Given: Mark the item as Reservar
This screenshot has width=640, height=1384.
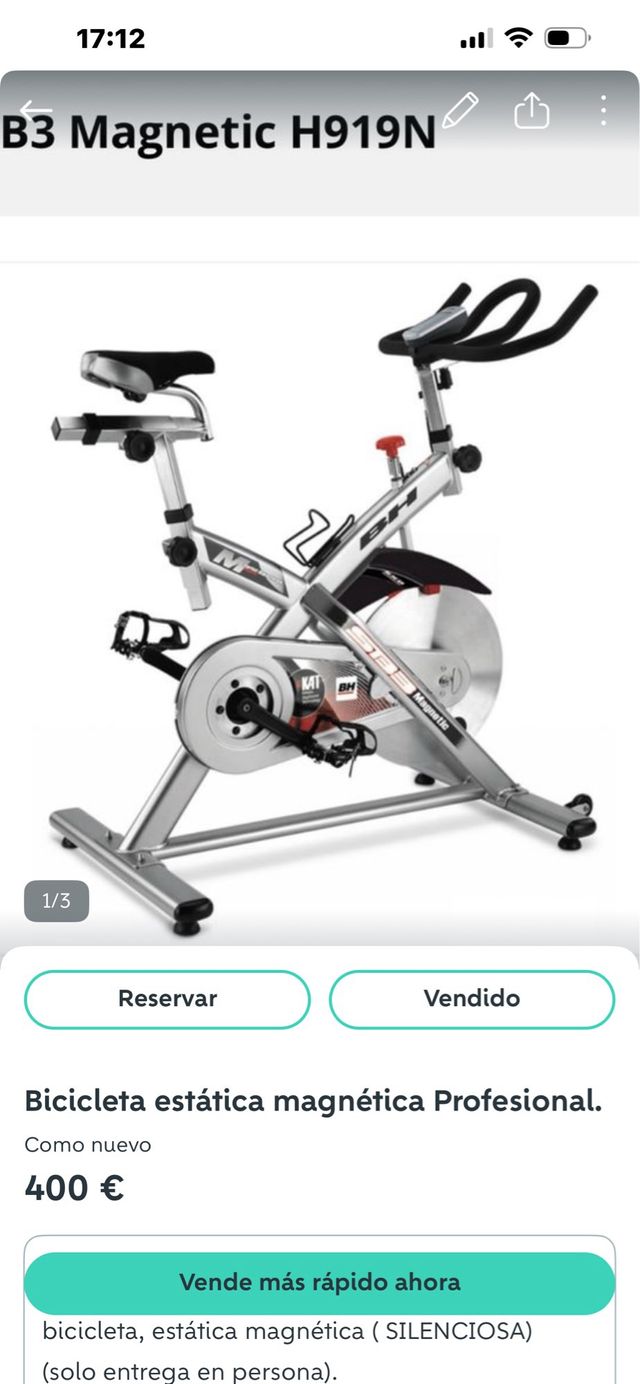Looking at the screenshot, I should [x=167, y=998].
